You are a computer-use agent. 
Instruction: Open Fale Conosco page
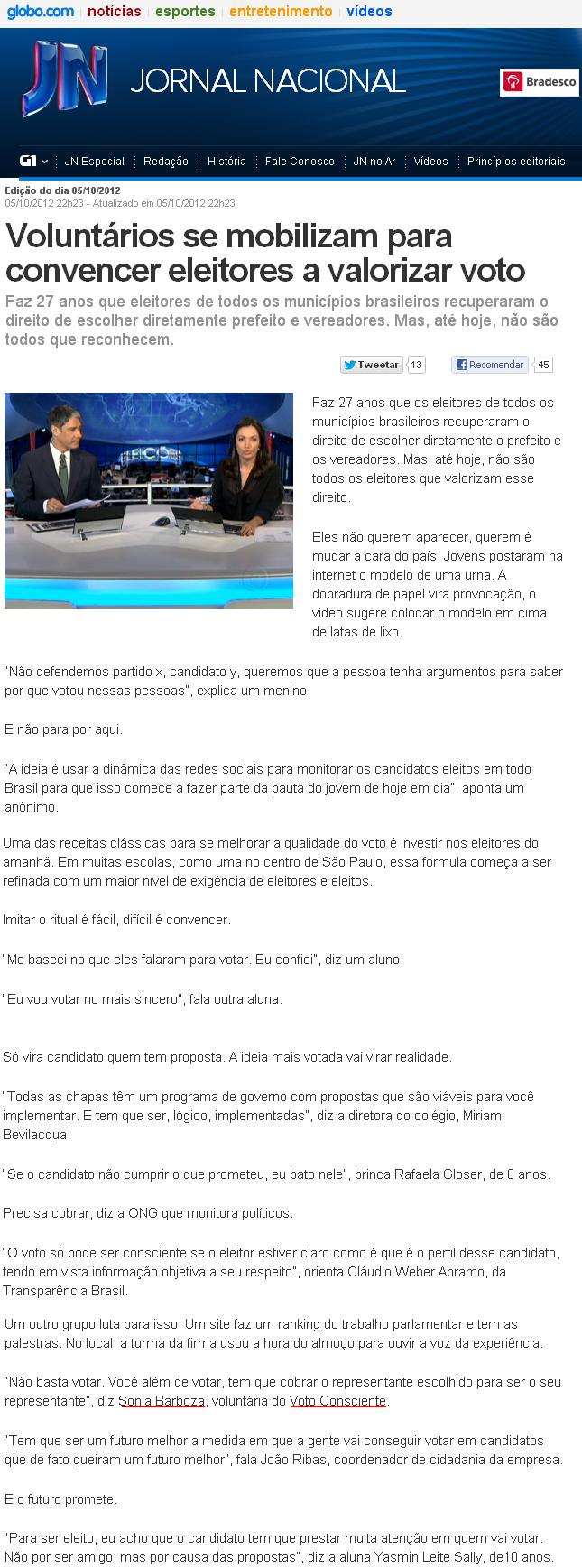[300, 162]
